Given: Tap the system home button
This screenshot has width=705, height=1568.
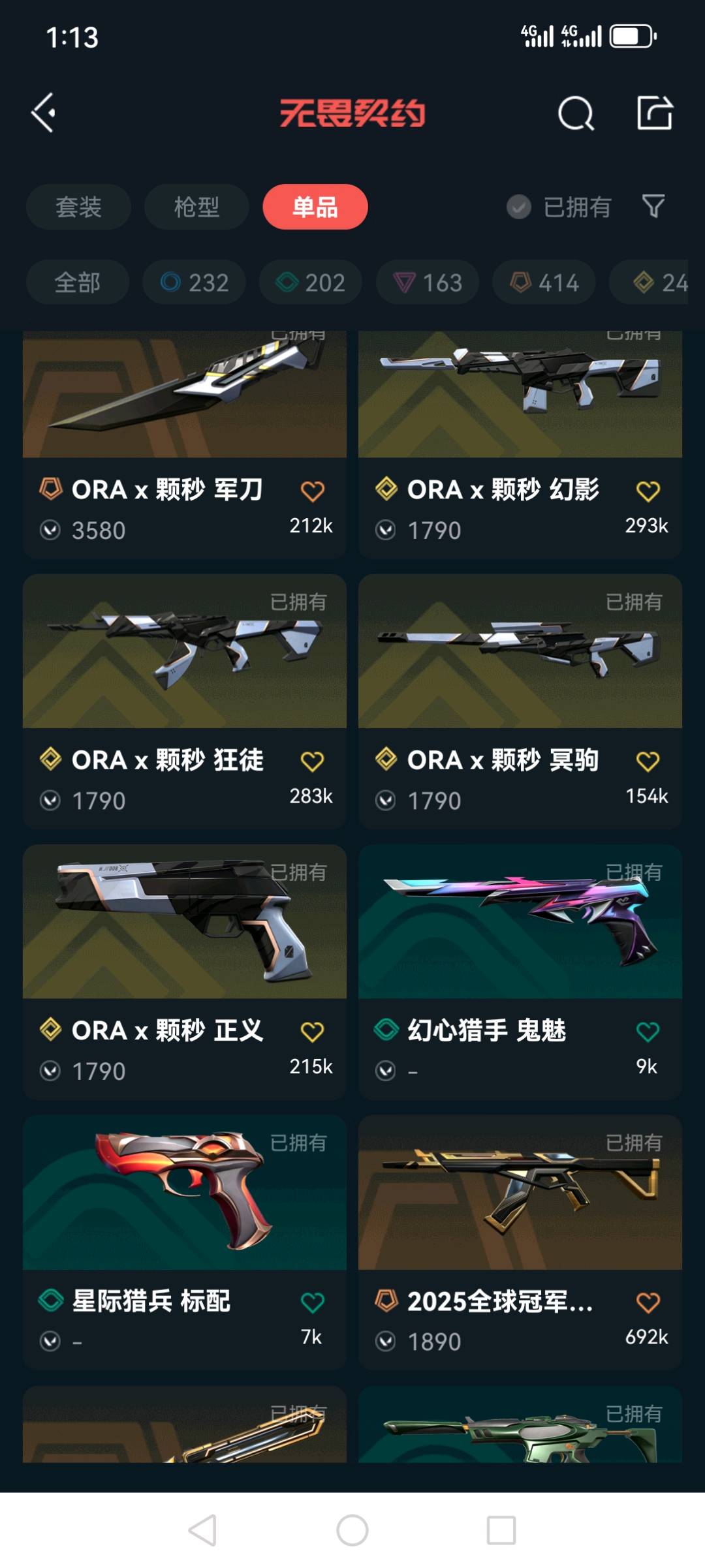Looking at the screenshot, I should 352,1530.
